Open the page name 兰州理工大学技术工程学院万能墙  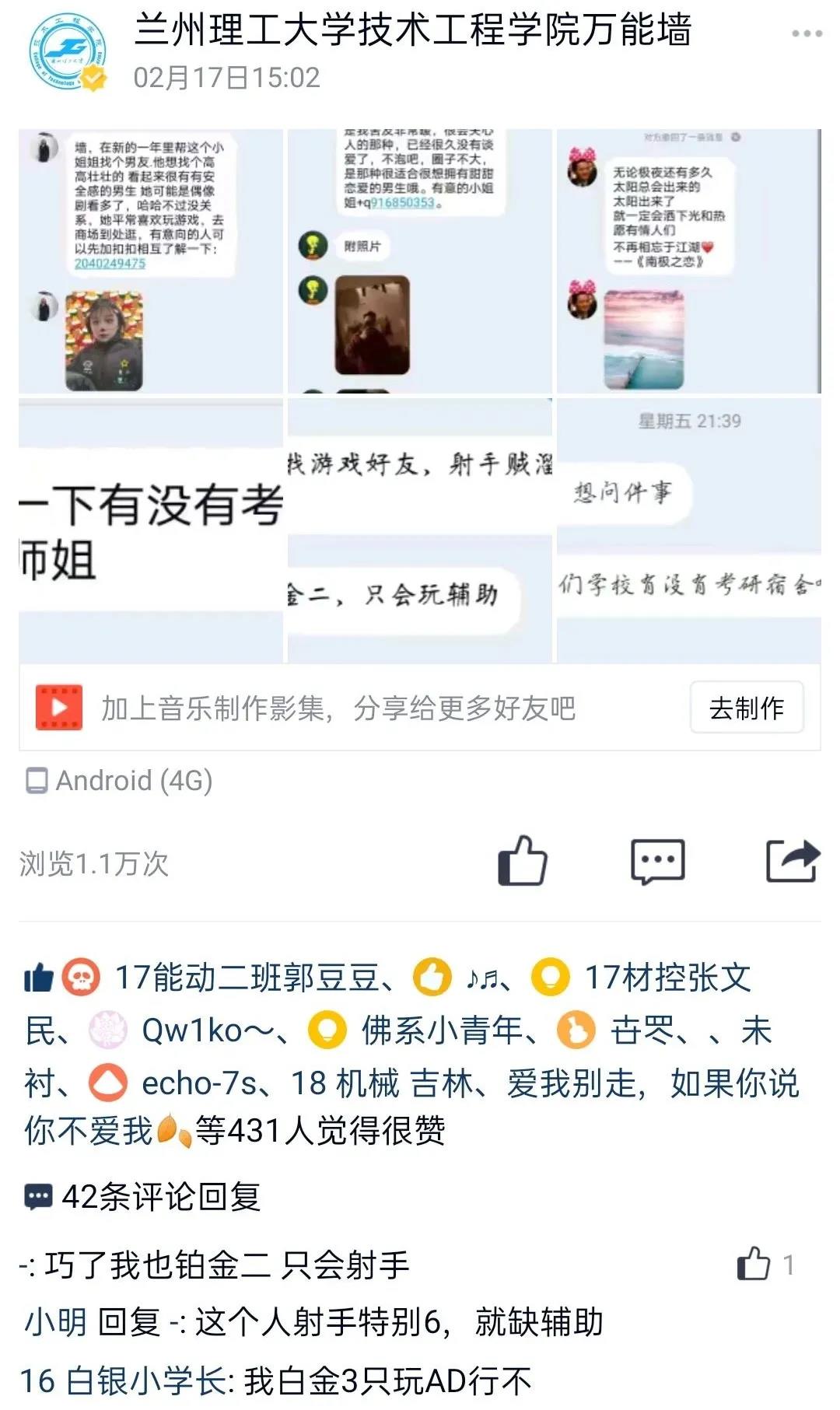click(412, 30)
